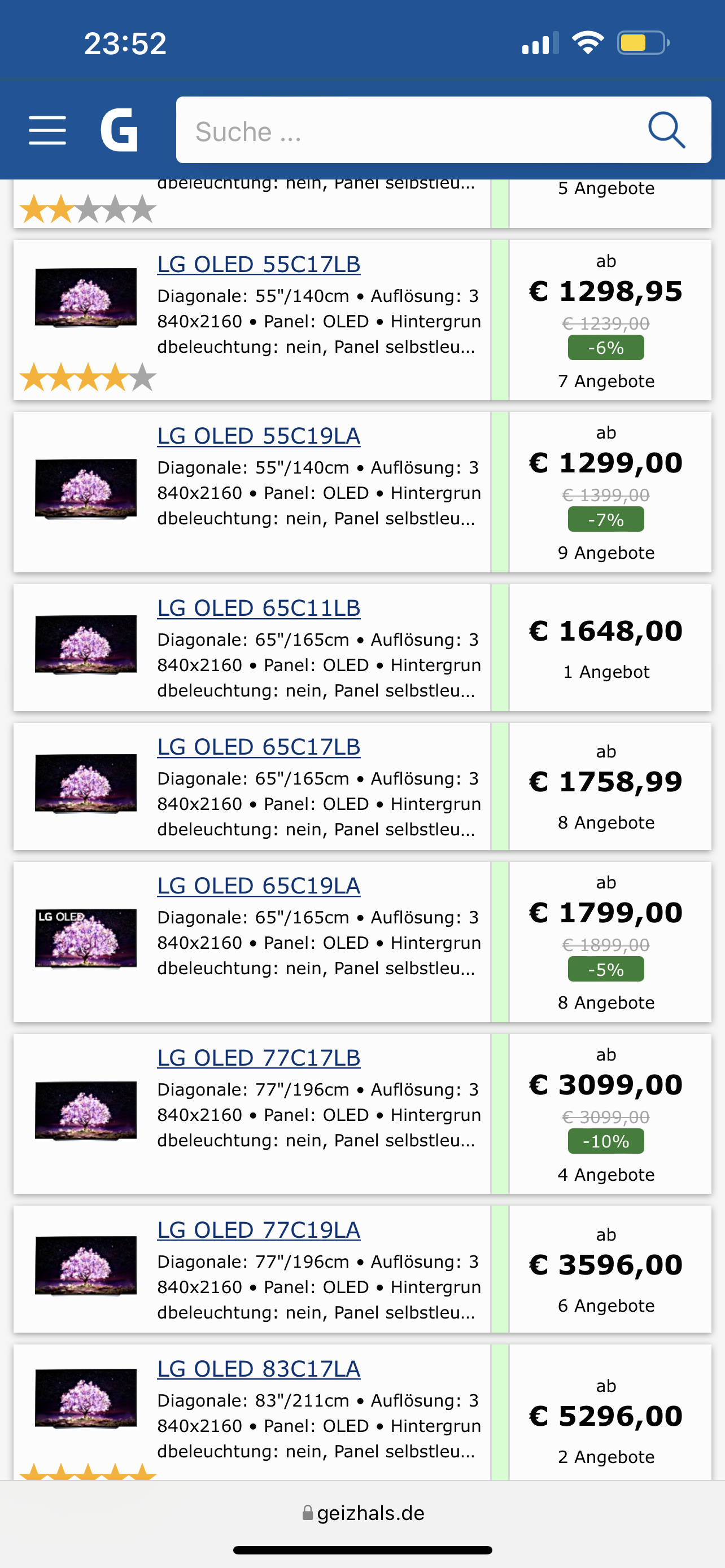Tap the geizhals.de address bar
Image resolution: width=725 pixels, height=1568 pixels.
[363, 1513]
